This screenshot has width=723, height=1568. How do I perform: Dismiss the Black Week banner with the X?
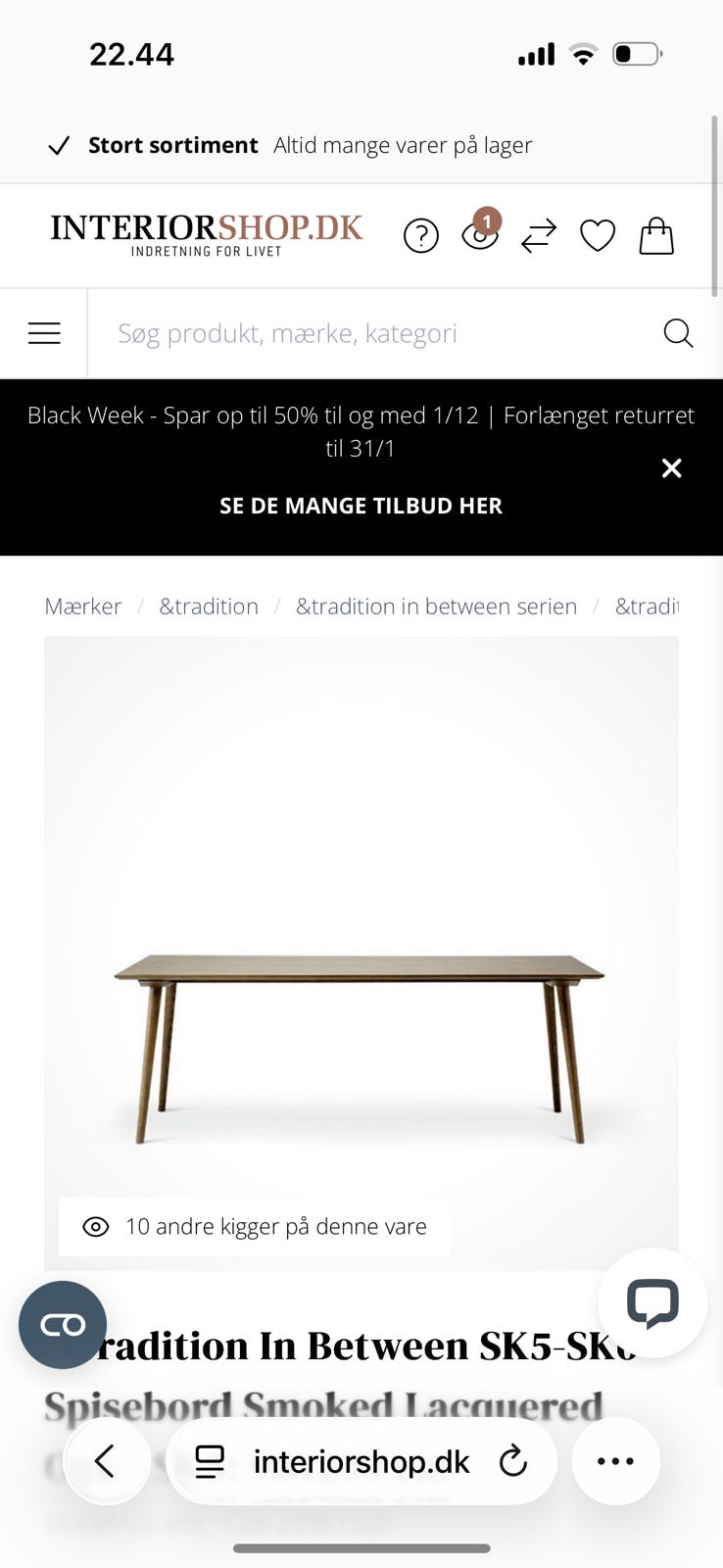click(671, 467)
